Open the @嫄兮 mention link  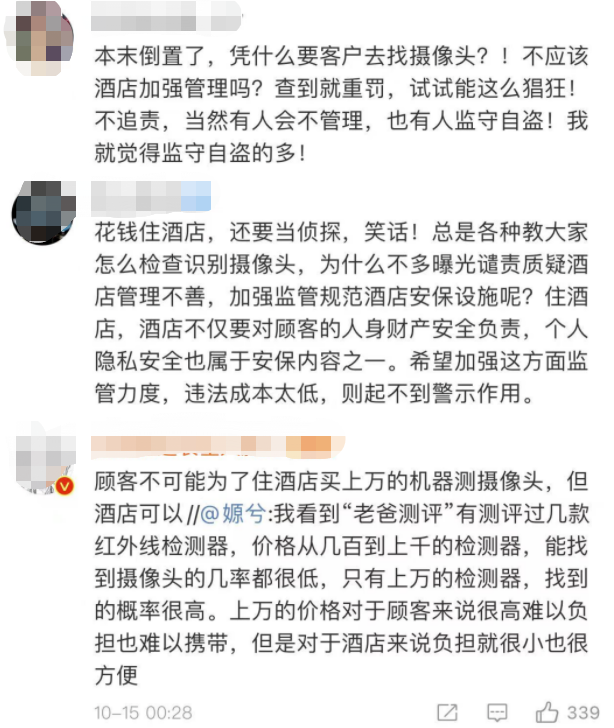pyautogui.click(x=232, y=518)
